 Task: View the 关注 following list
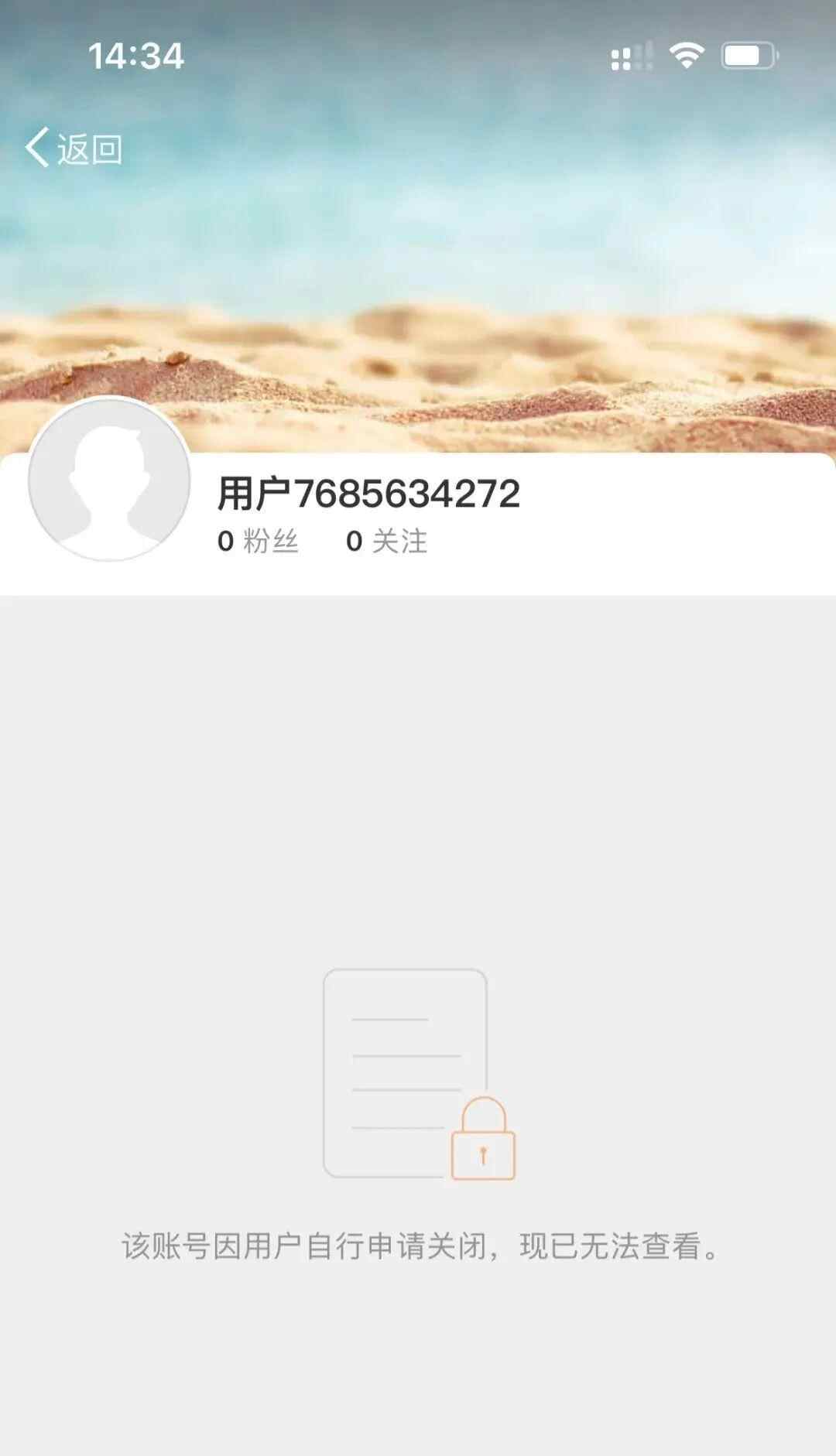(x=387, y=542)
